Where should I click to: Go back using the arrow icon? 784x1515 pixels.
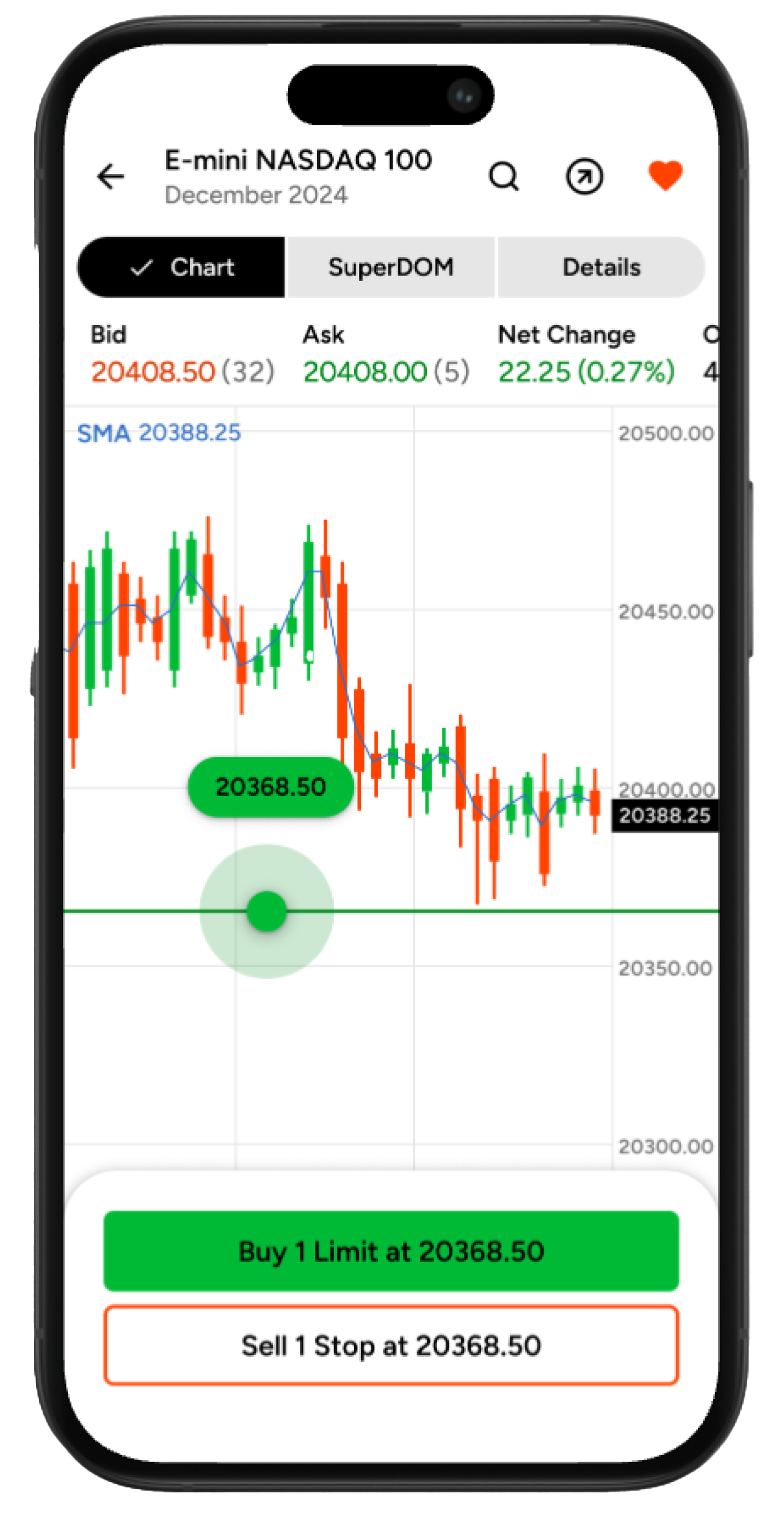(111, 177)
